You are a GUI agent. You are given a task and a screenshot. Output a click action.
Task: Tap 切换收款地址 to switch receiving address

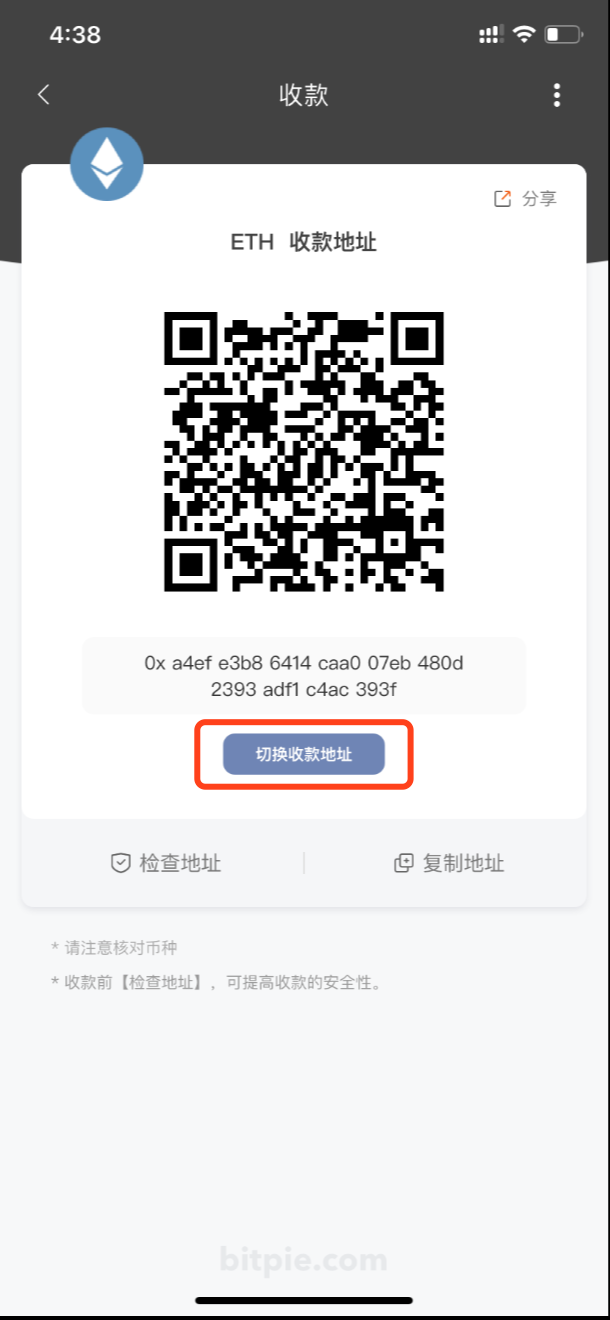303,754
